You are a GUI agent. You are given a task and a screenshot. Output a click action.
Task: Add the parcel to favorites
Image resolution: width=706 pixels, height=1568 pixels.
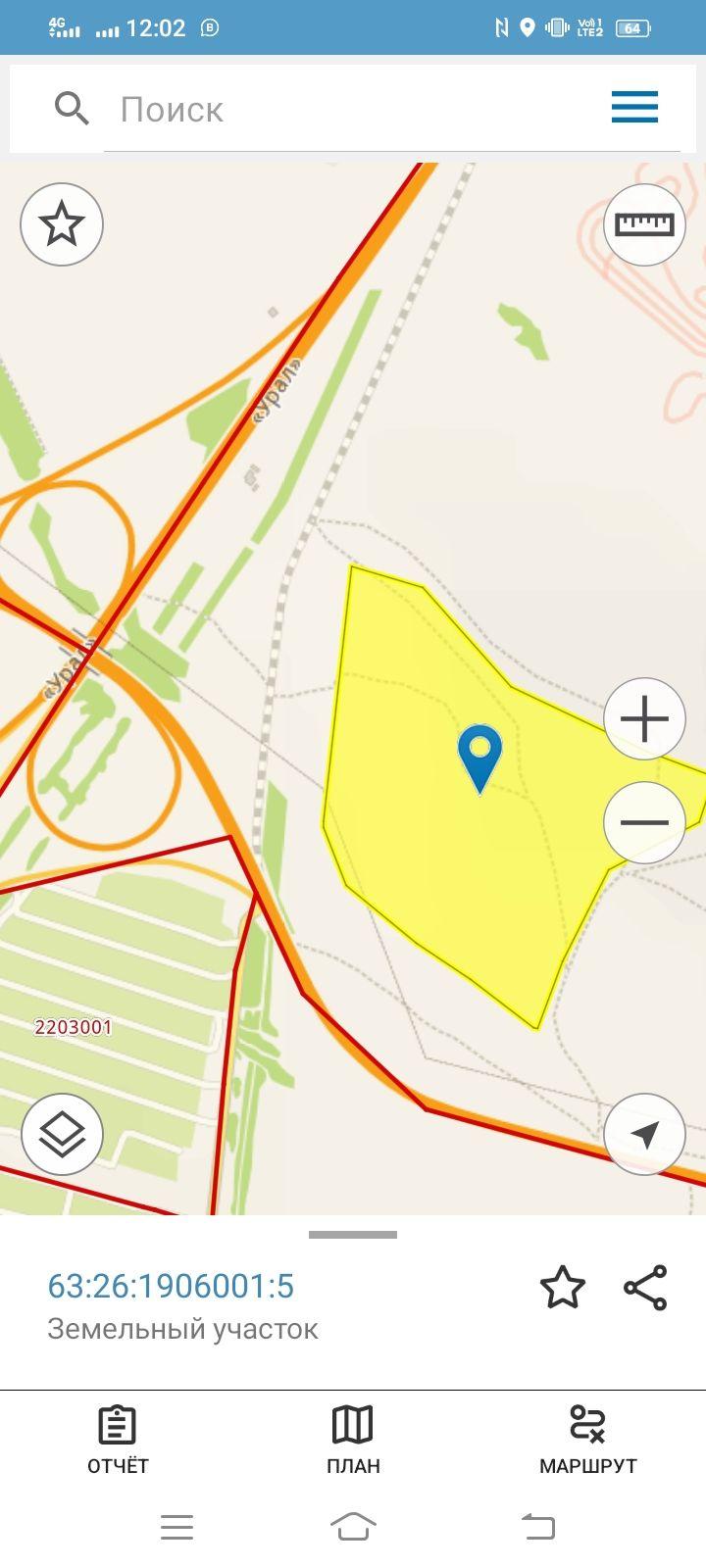pyautogui.click(x=563, y=1287)
